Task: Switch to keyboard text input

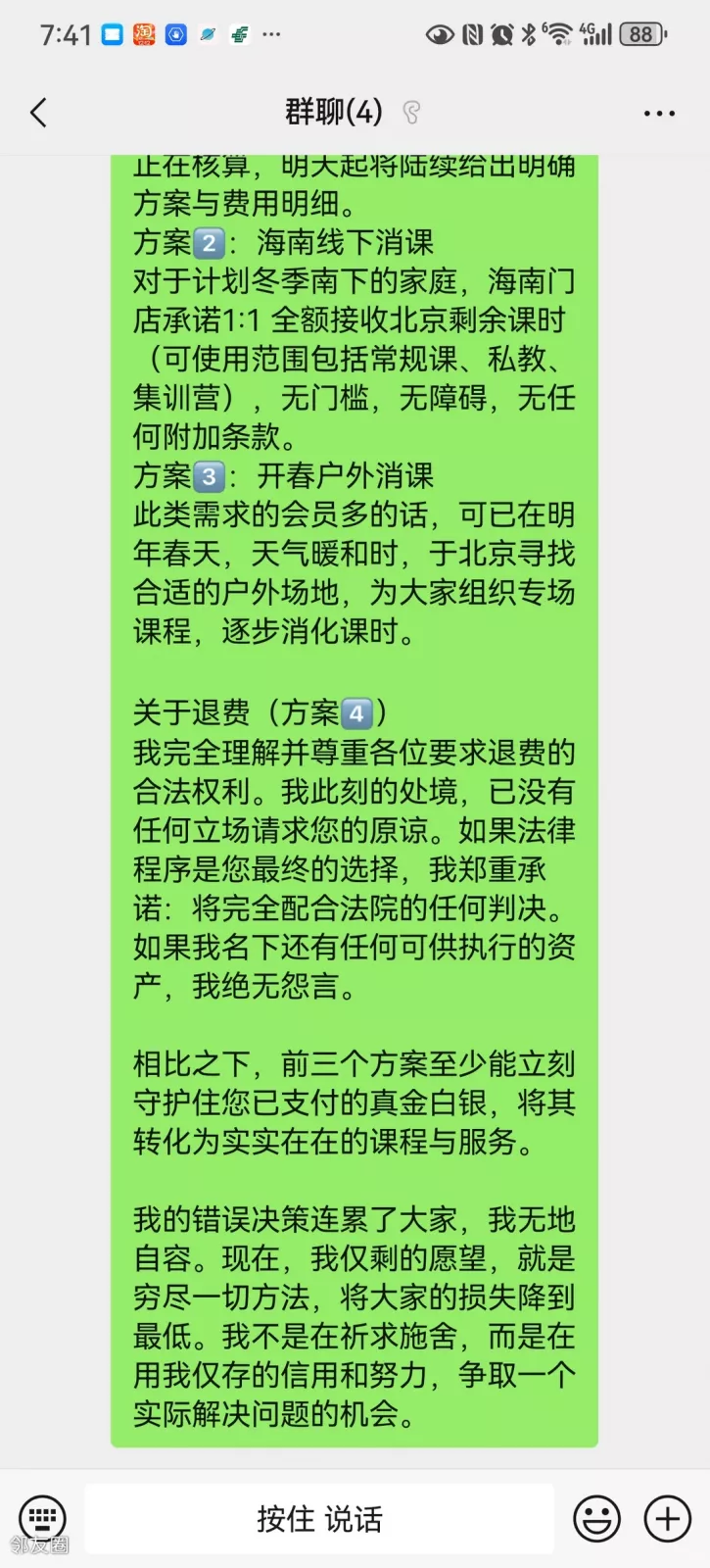Action: tap(42, 1519)
